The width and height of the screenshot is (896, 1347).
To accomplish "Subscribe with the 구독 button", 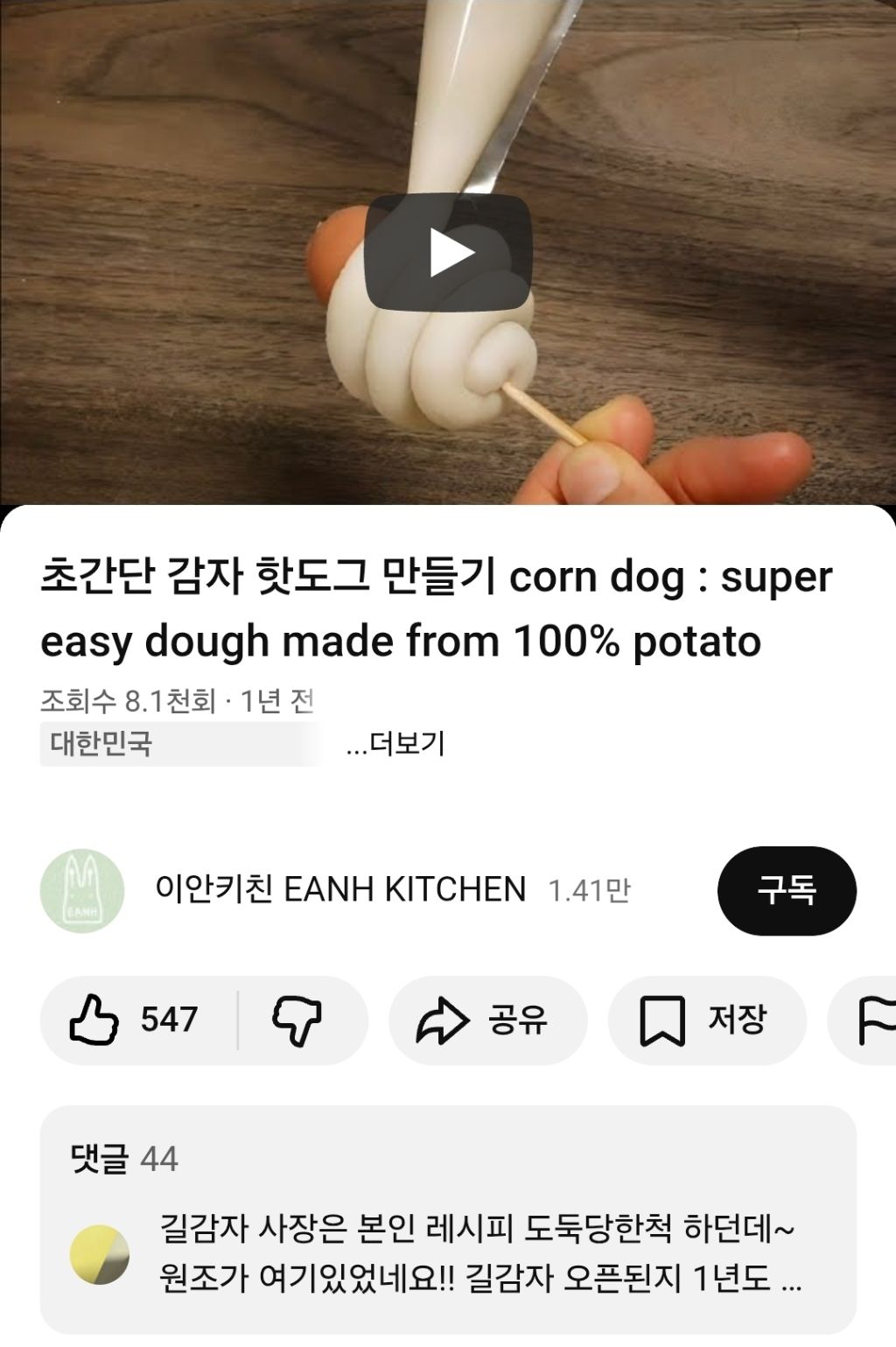I will point(786,890).
